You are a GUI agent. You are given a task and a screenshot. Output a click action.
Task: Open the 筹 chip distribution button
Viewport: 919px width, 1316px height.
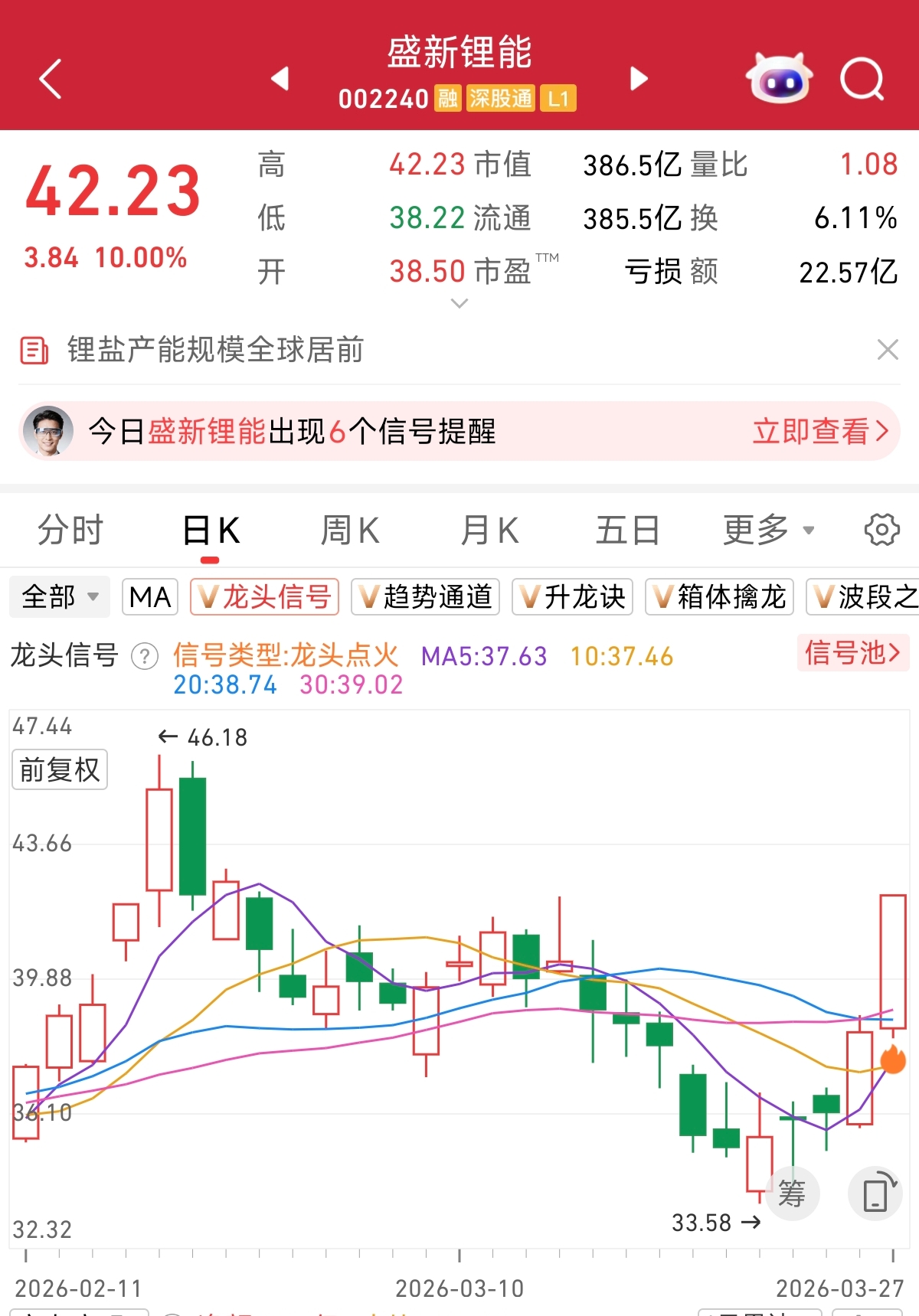click(x=792, y=1194)
